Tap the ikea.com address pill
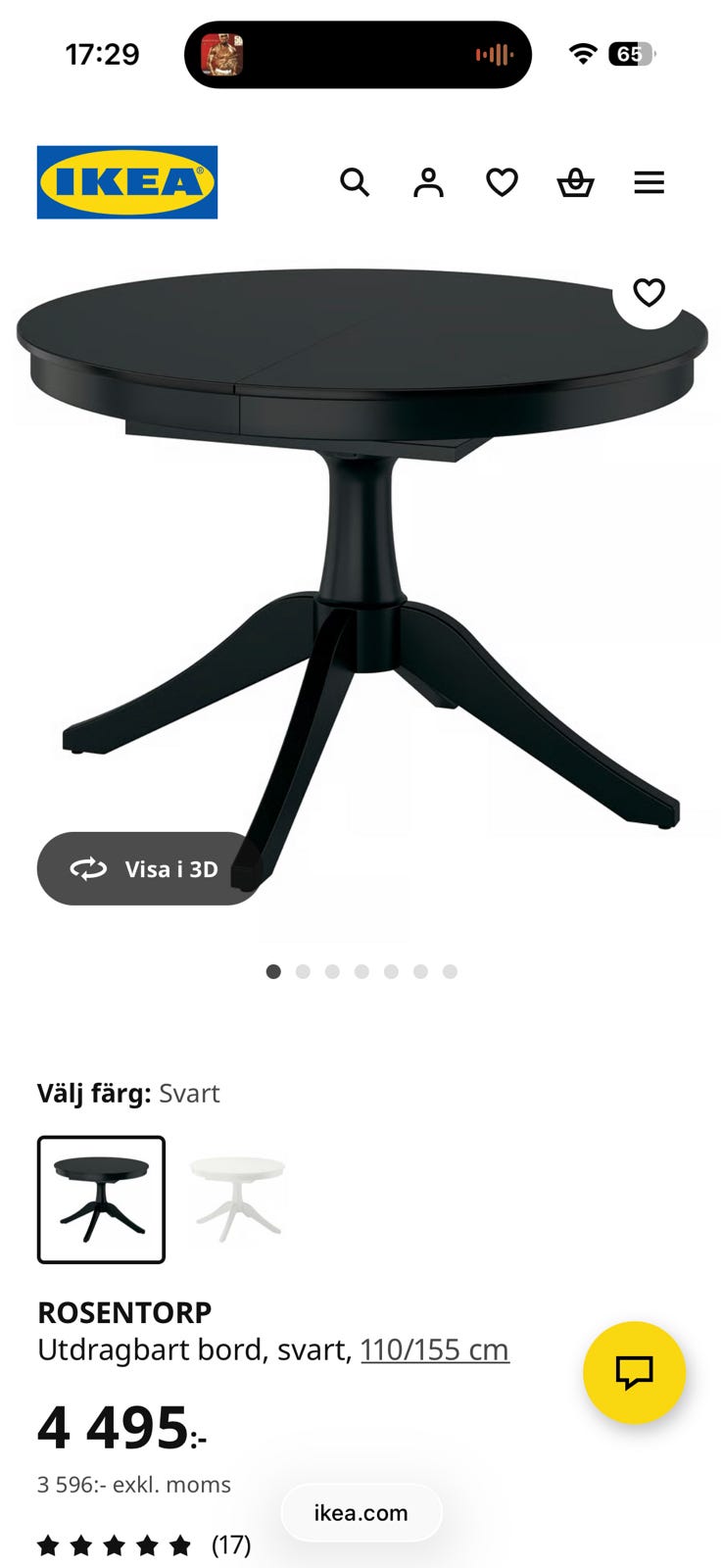 (361, 1512)
